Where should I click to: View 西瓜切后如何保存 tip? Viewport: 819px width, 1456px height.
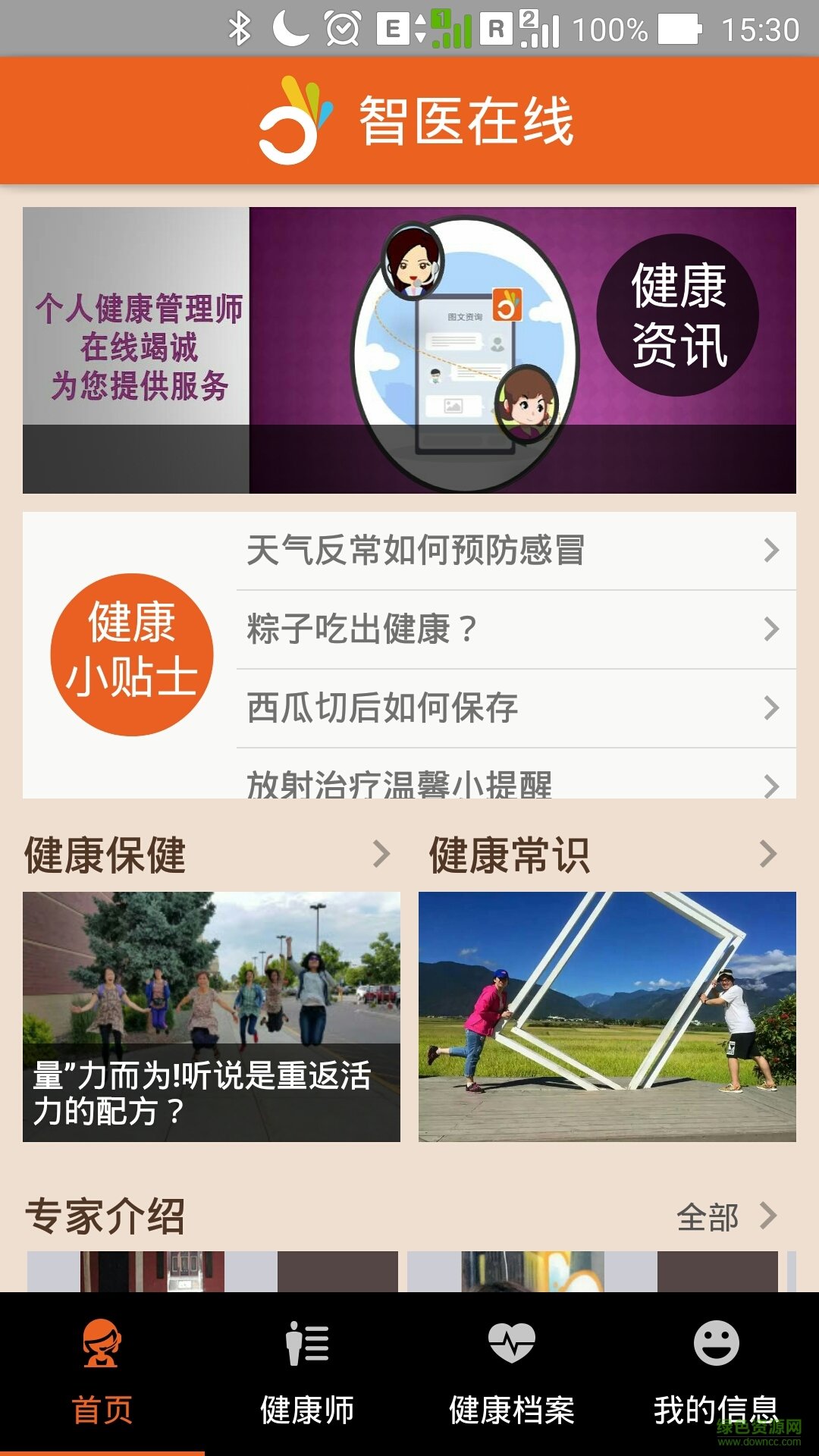pyautogui.click(x=516, y=708)
